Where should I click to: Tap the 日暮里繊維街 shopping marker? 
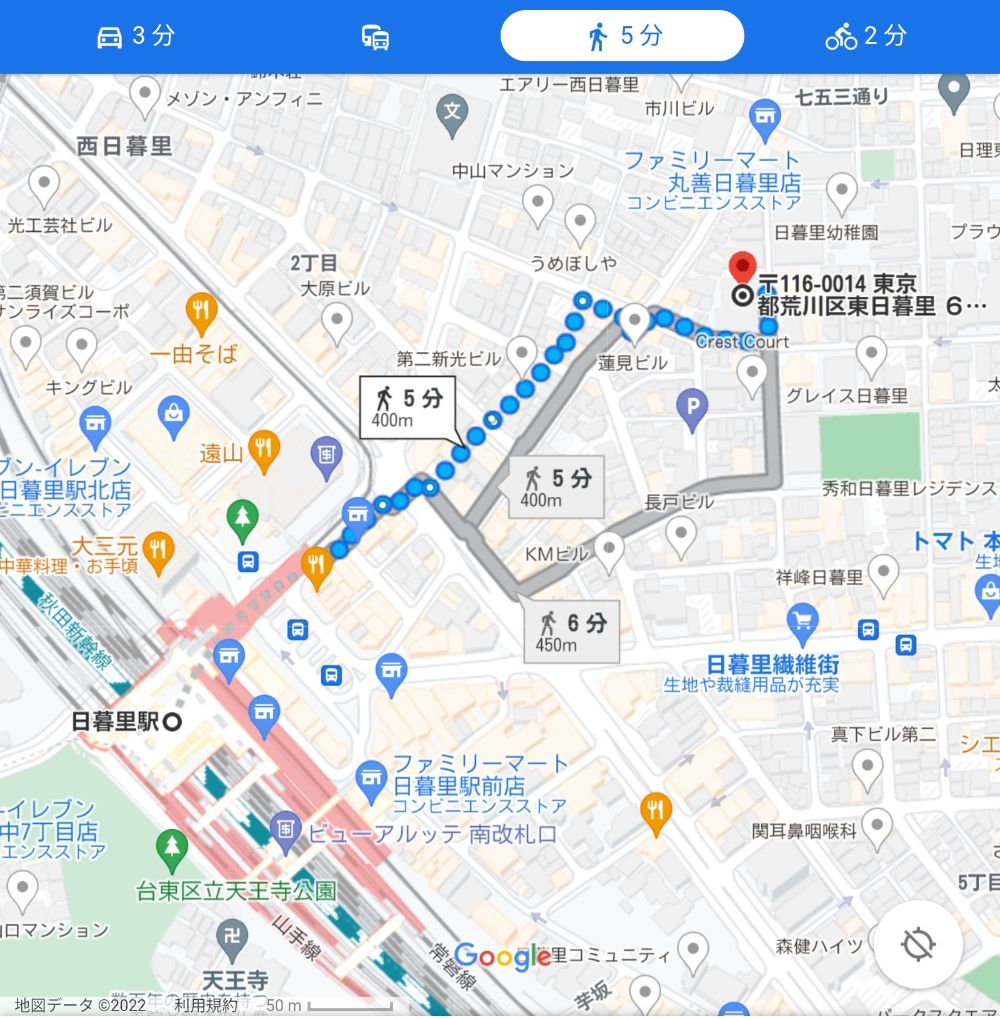802,624
